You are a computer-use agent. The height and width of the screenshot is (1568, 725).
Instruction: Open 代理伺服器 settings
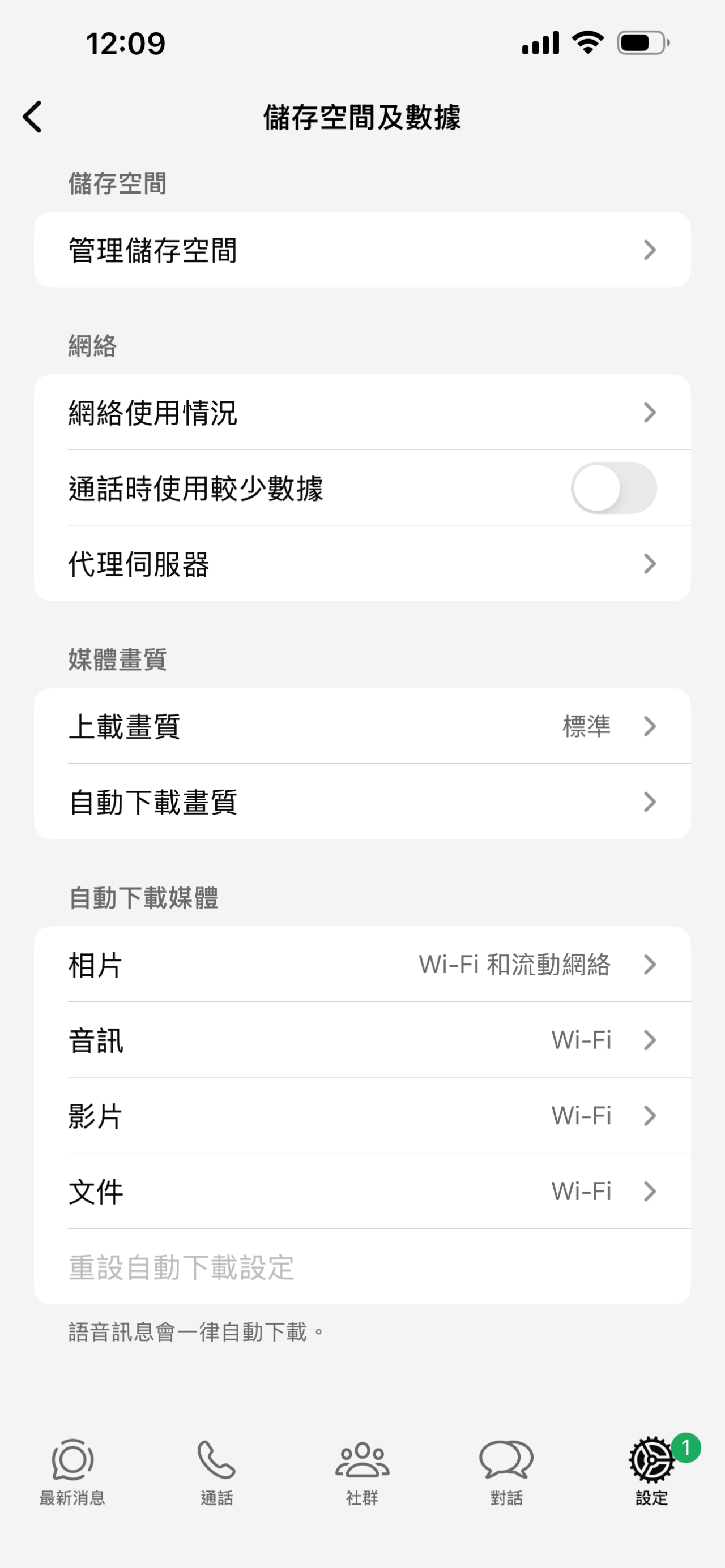(x=362, y=564)
